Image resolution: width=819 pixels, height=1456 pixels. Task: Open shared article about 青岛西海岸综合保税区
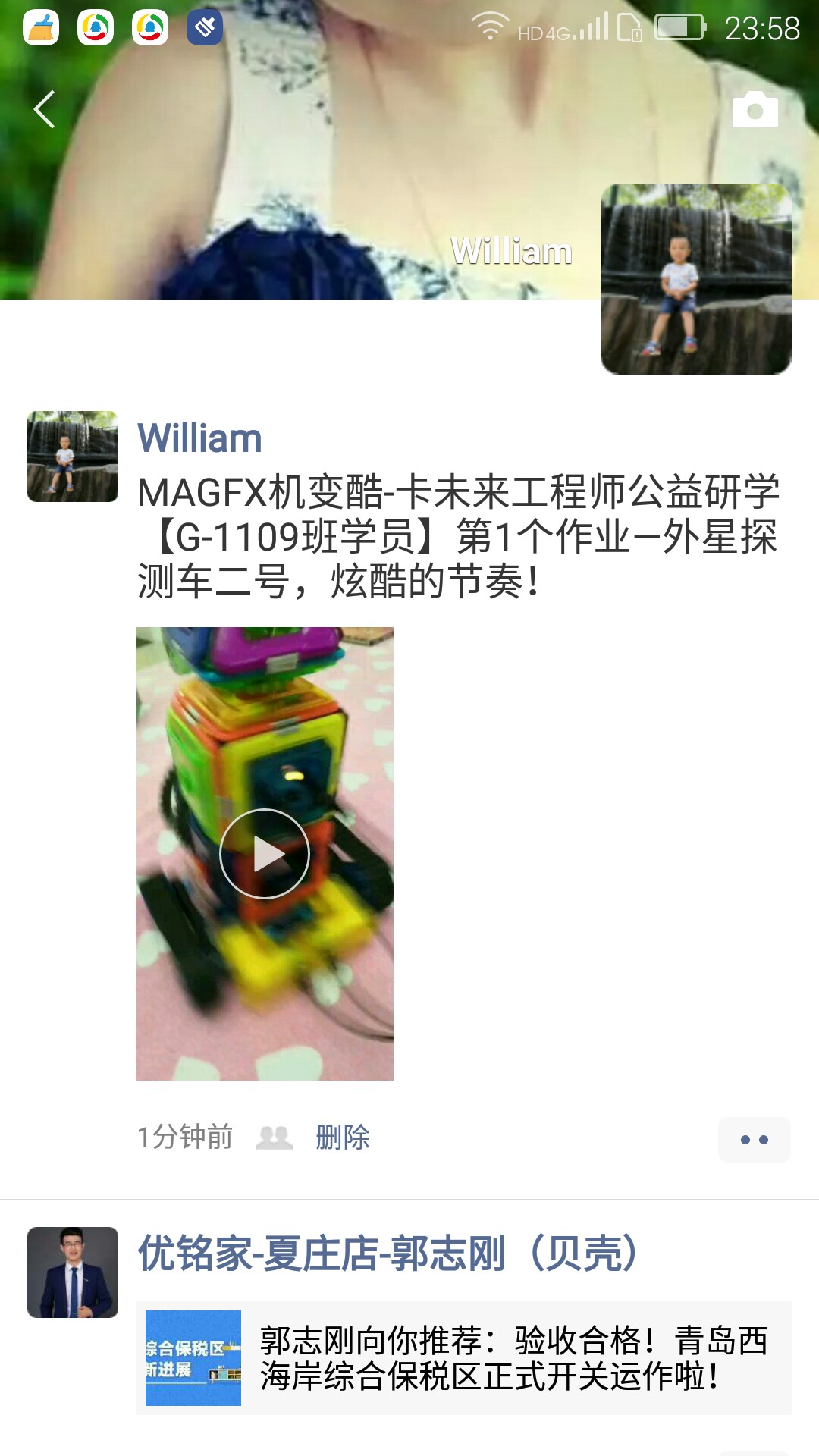tap(464, 1358)
